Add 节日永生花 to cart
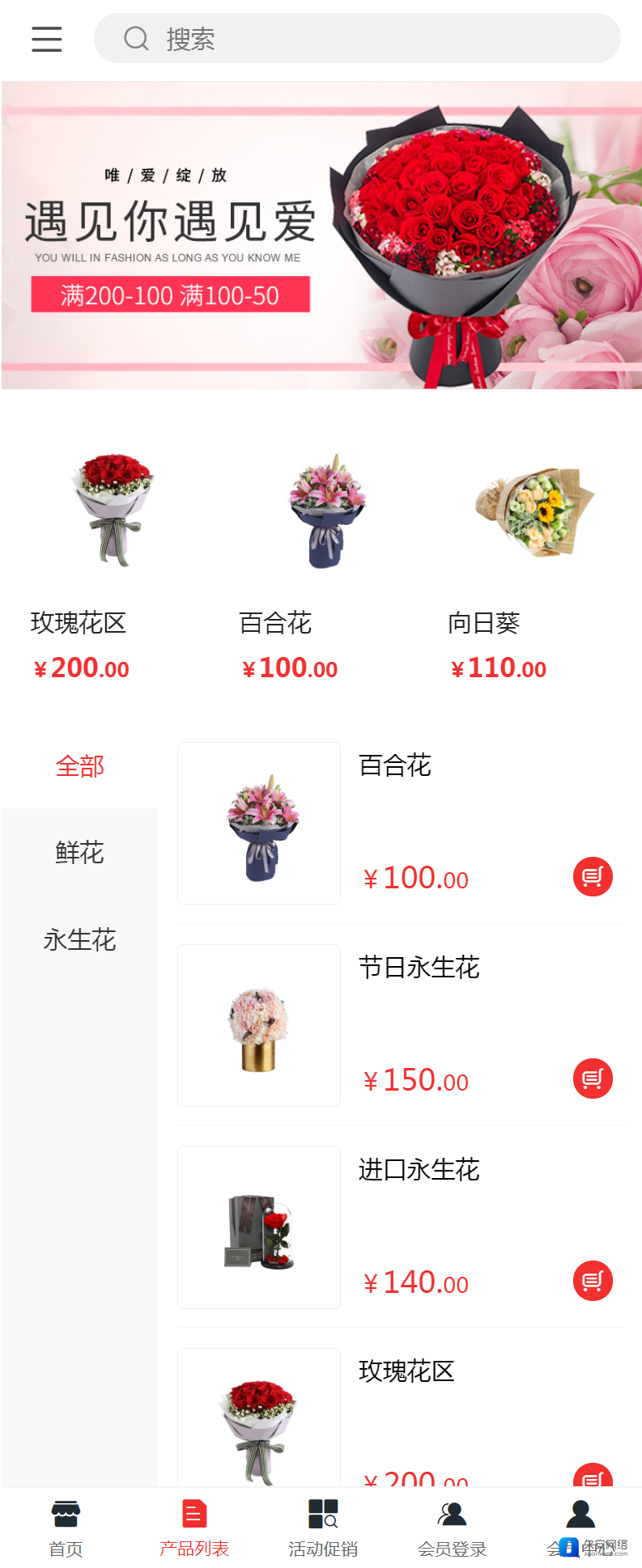The width and height of the screenshot is (642, 1568). 593,1079
